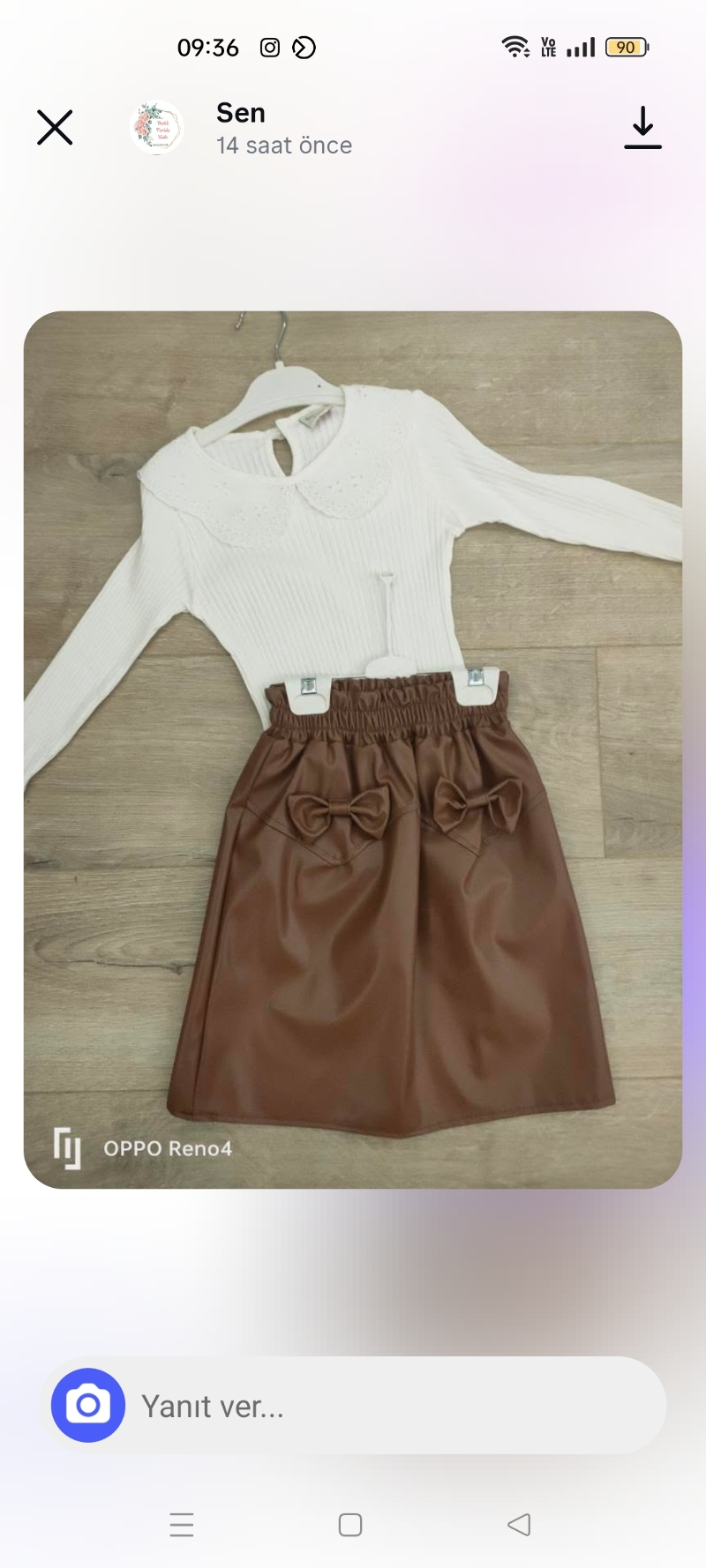The width and height of the screenshot is (706, 1568).
Task: Go back with the system back button
Action: click(x=520, y=1525)
